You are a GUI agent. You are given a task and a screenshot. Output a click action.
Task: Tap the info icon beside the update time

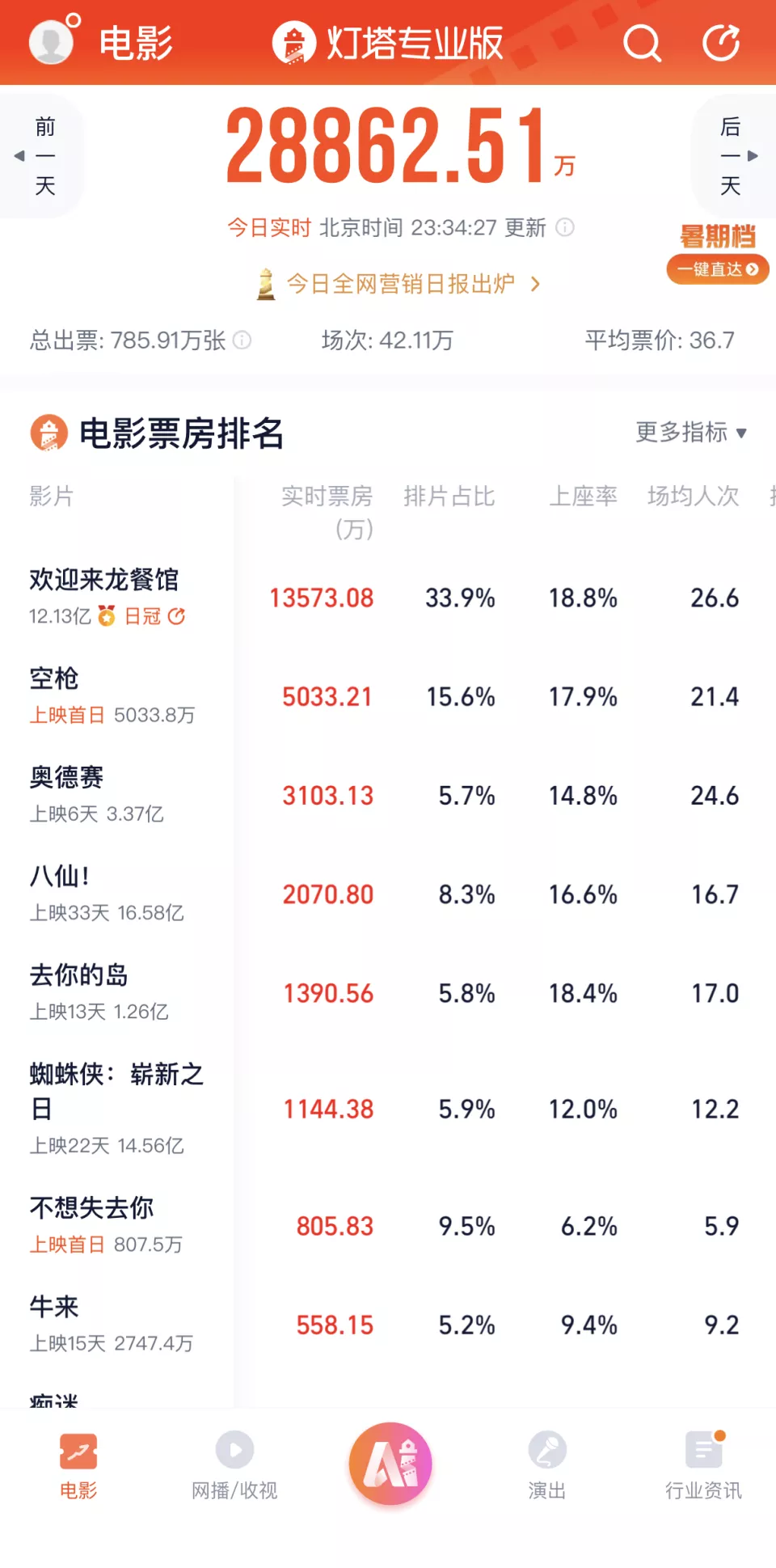point(565,227)
